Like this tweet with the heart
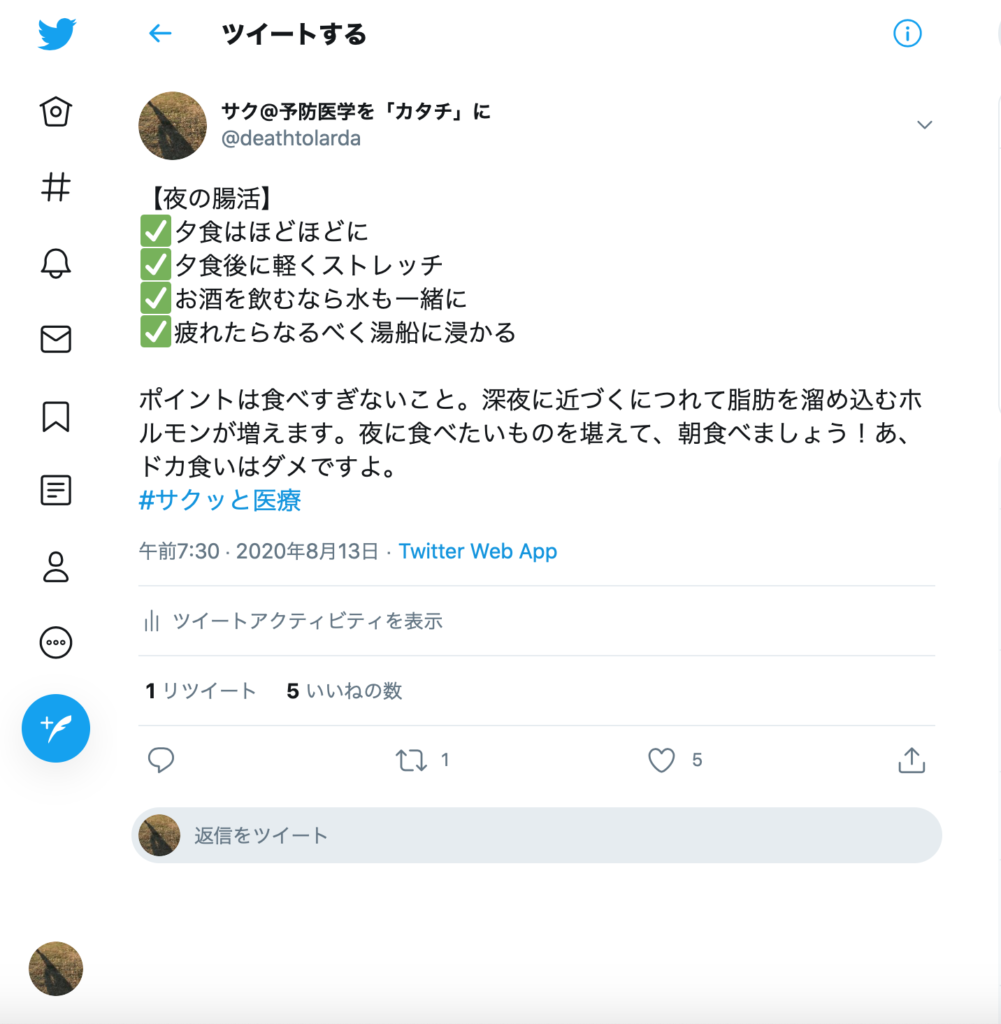The image size is (1001, 1024). (661, 761)
